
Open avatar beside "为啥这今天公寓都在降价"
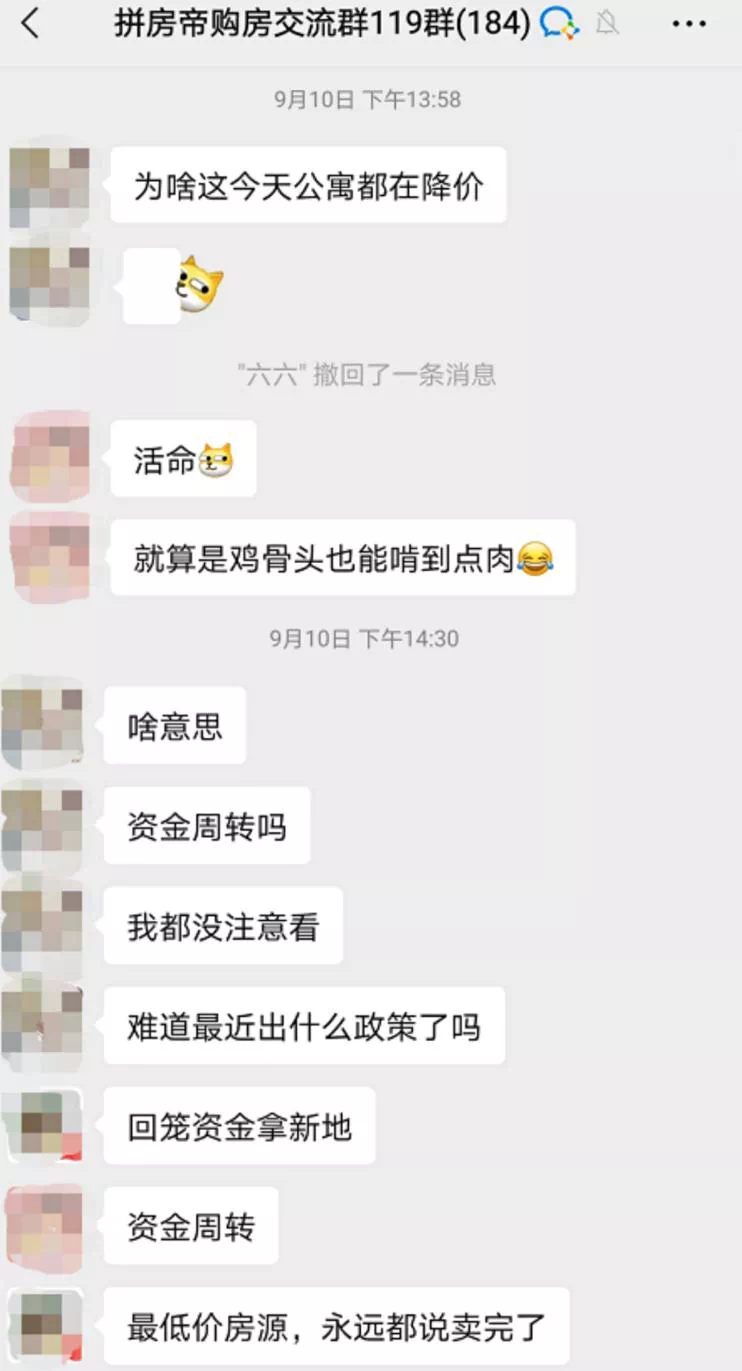coord(49,185)
